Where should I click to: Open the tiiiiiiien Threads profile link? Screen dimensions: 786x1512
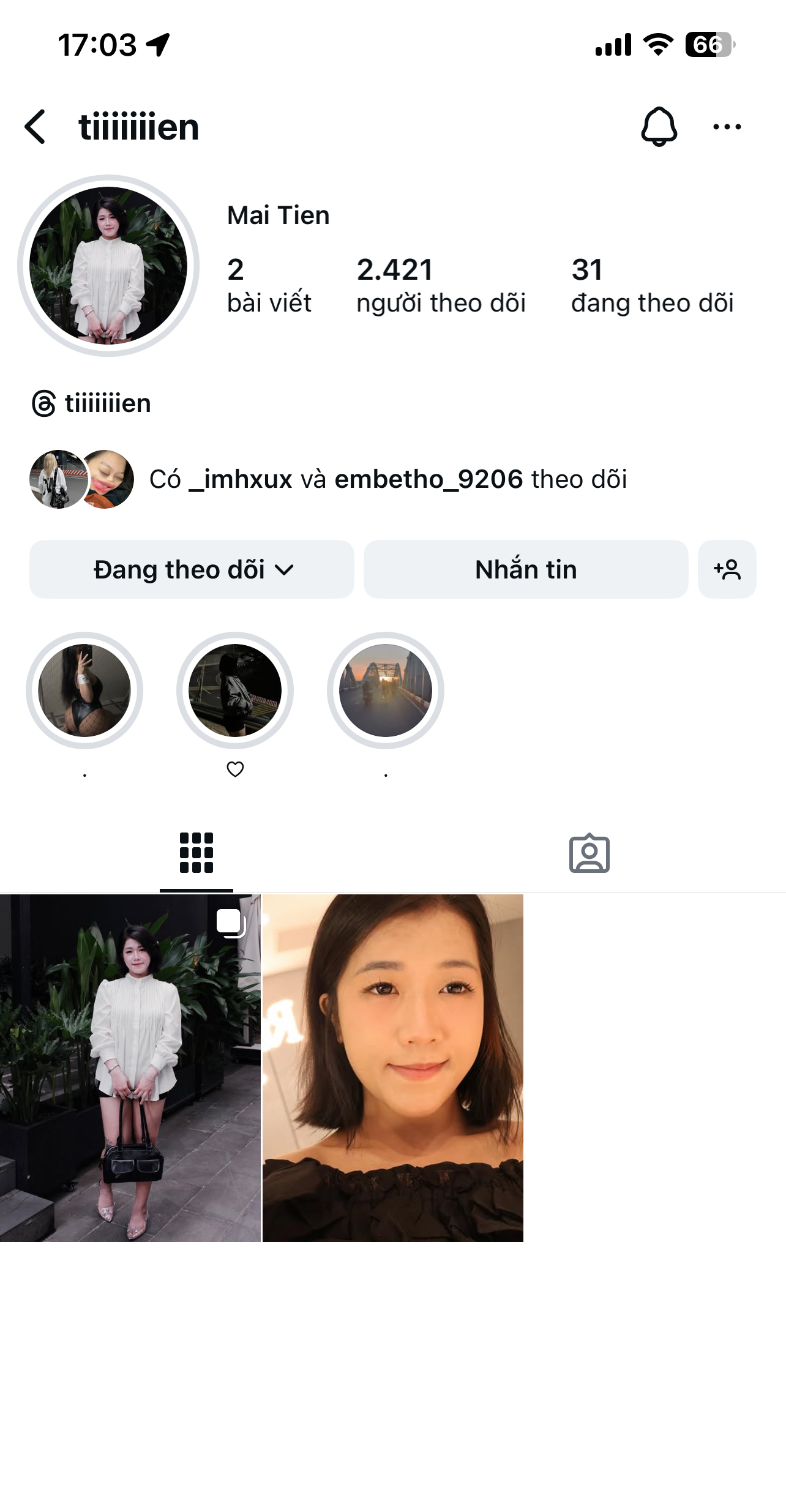(92, 403)
